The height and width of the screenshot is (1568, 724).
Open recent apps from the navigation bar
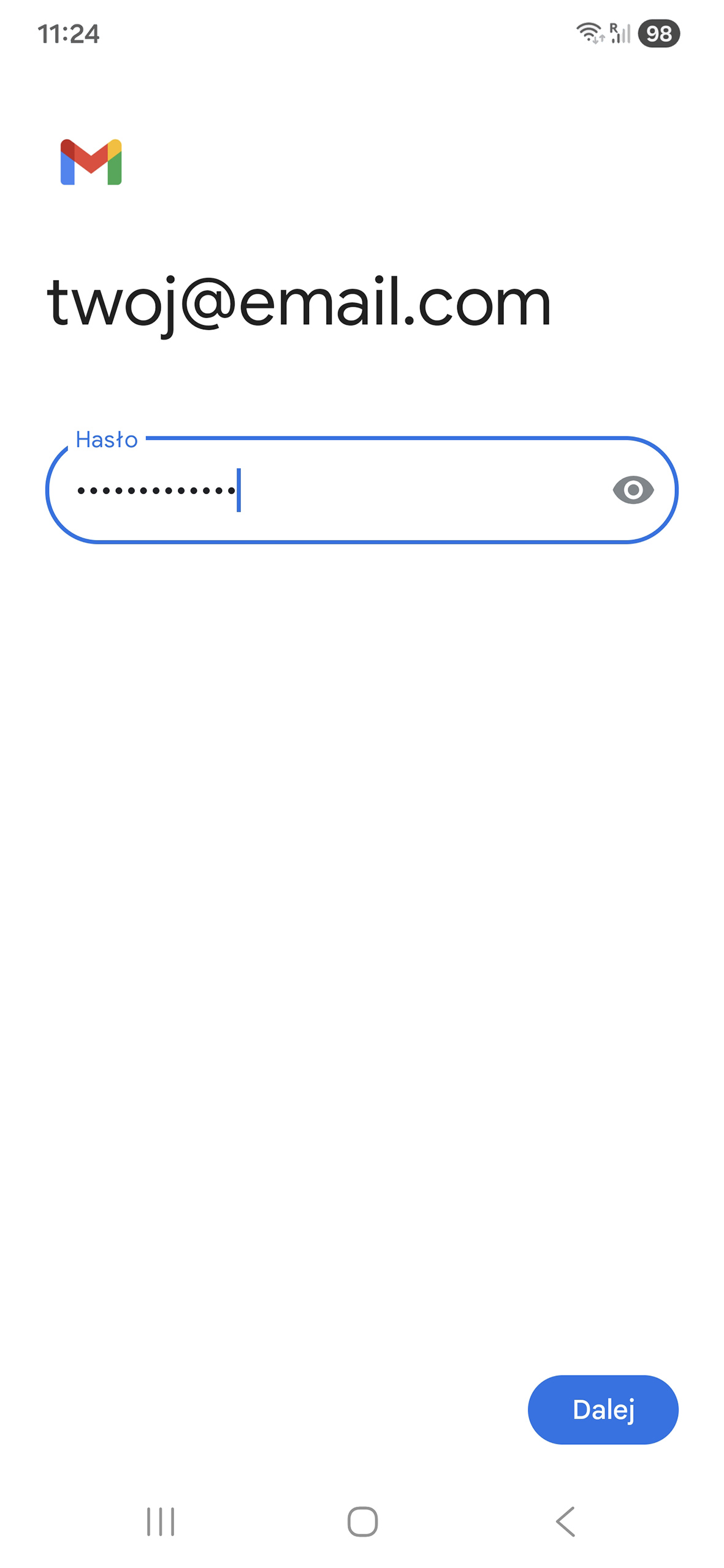click(160, 1521)
